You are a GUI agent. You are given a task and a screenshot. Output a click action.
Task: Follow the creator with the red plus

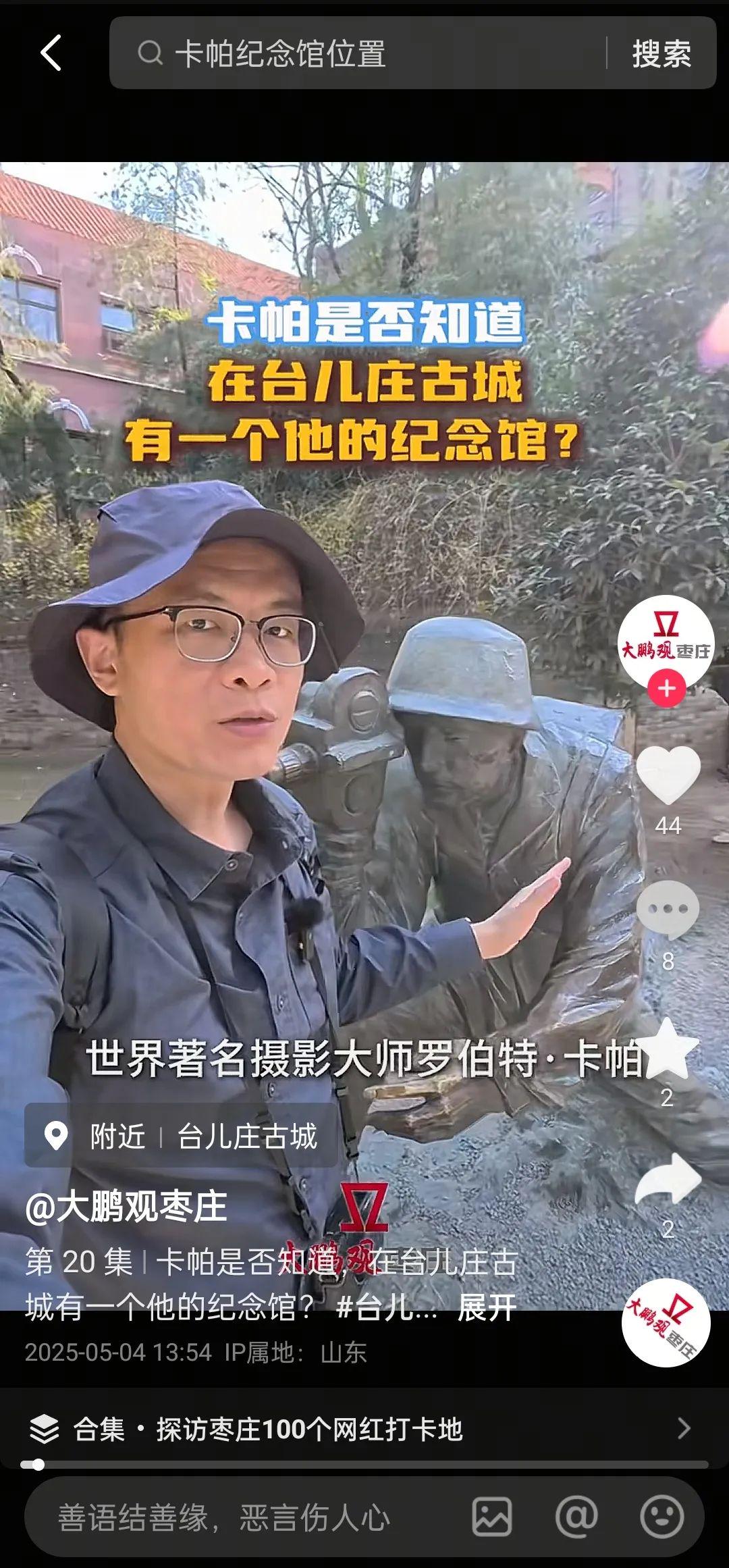[x=666, y=689]
